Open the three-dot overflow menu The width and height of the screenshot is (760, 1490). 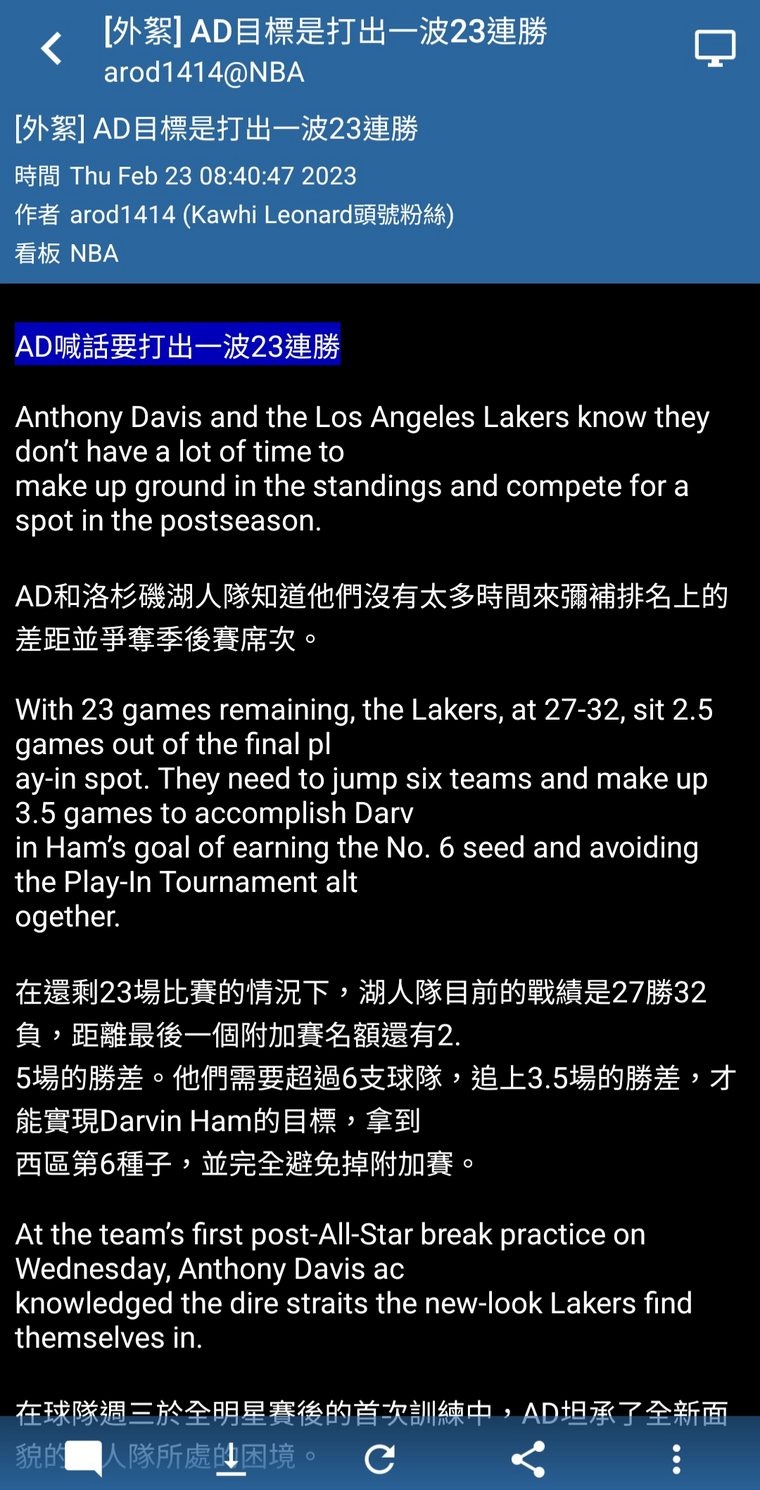tap(676, 1459)
